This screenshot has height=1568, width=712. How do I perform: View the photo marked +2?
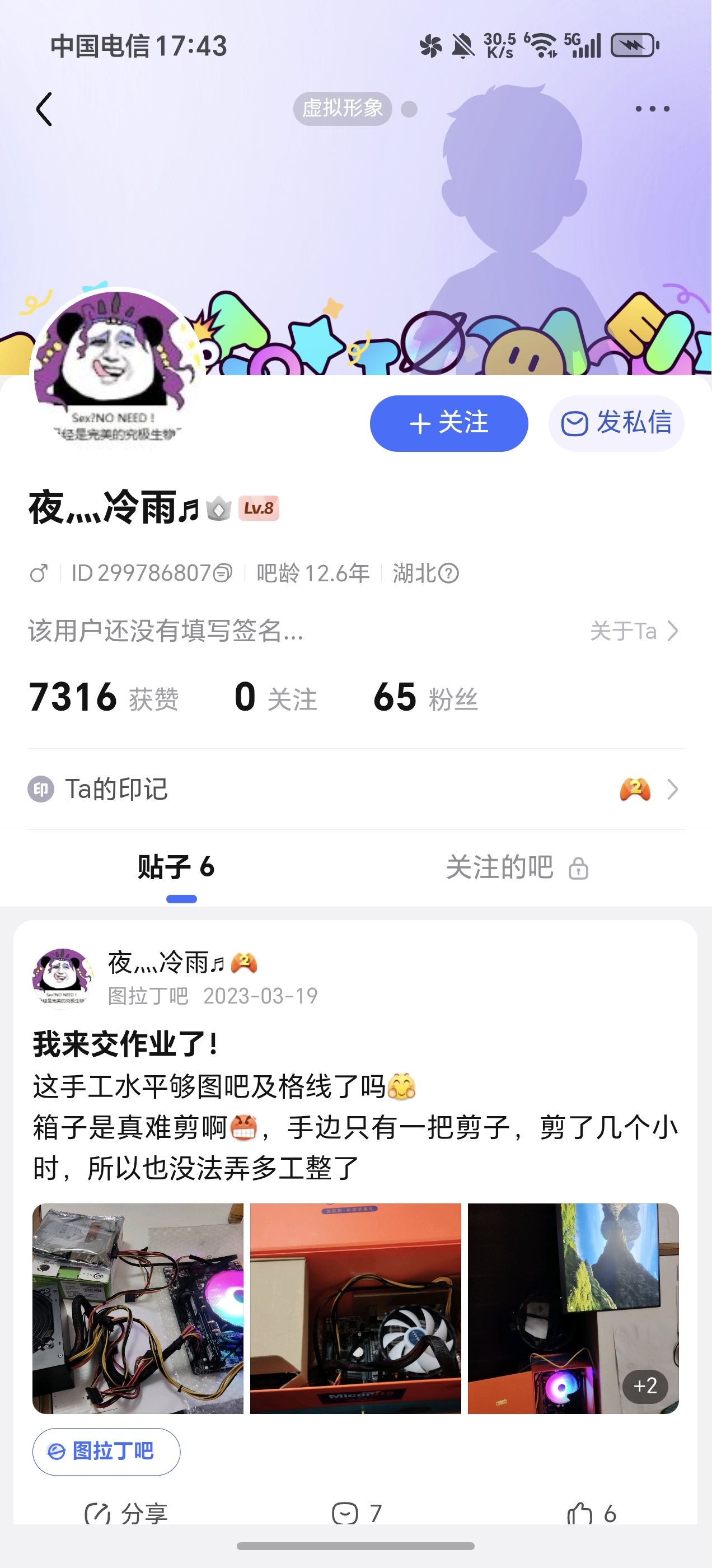click(x=573, y=1308)
